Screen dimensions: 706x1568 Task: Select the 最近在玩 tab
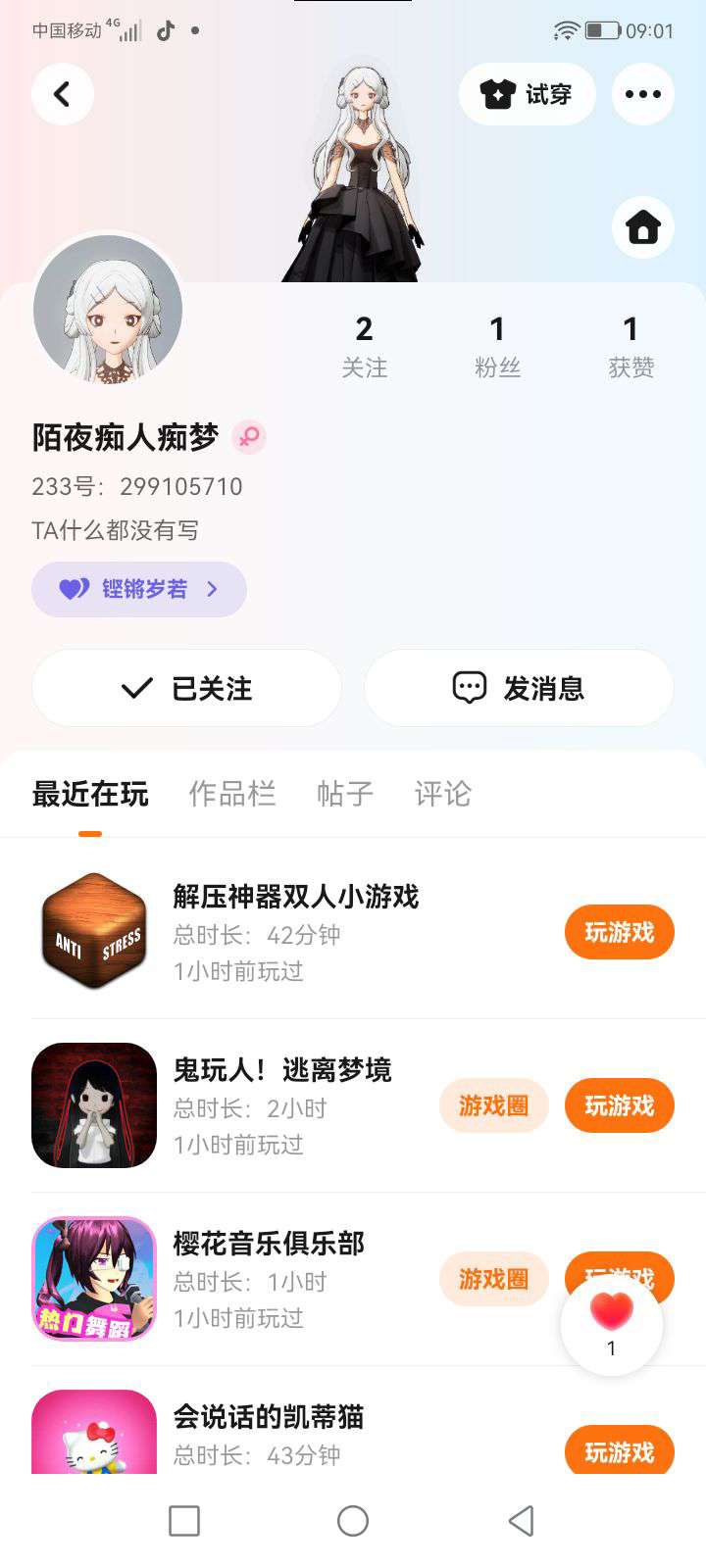pos(90,794)
